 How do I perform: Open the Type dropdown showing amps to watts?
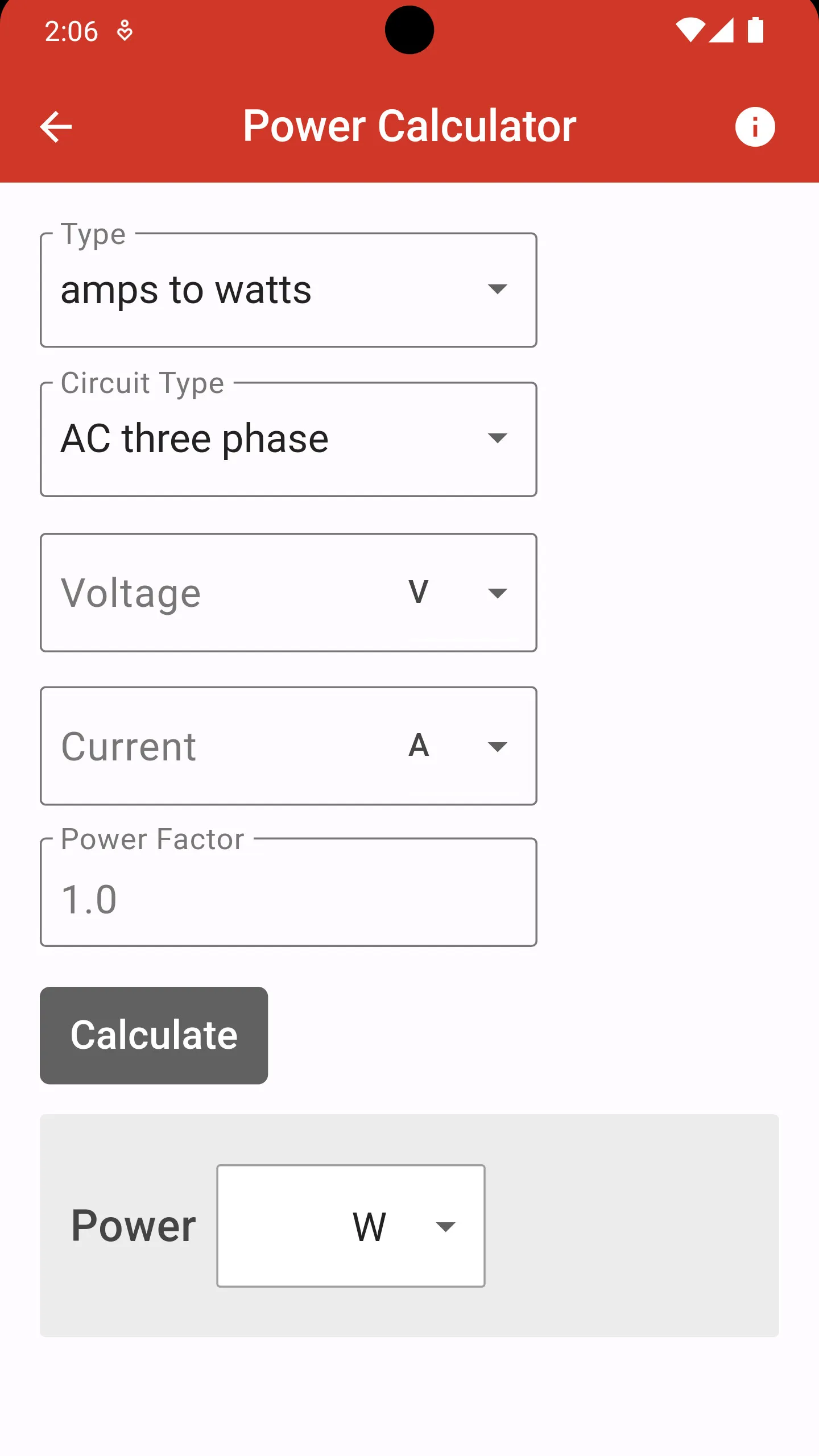[x=288, y=290]
